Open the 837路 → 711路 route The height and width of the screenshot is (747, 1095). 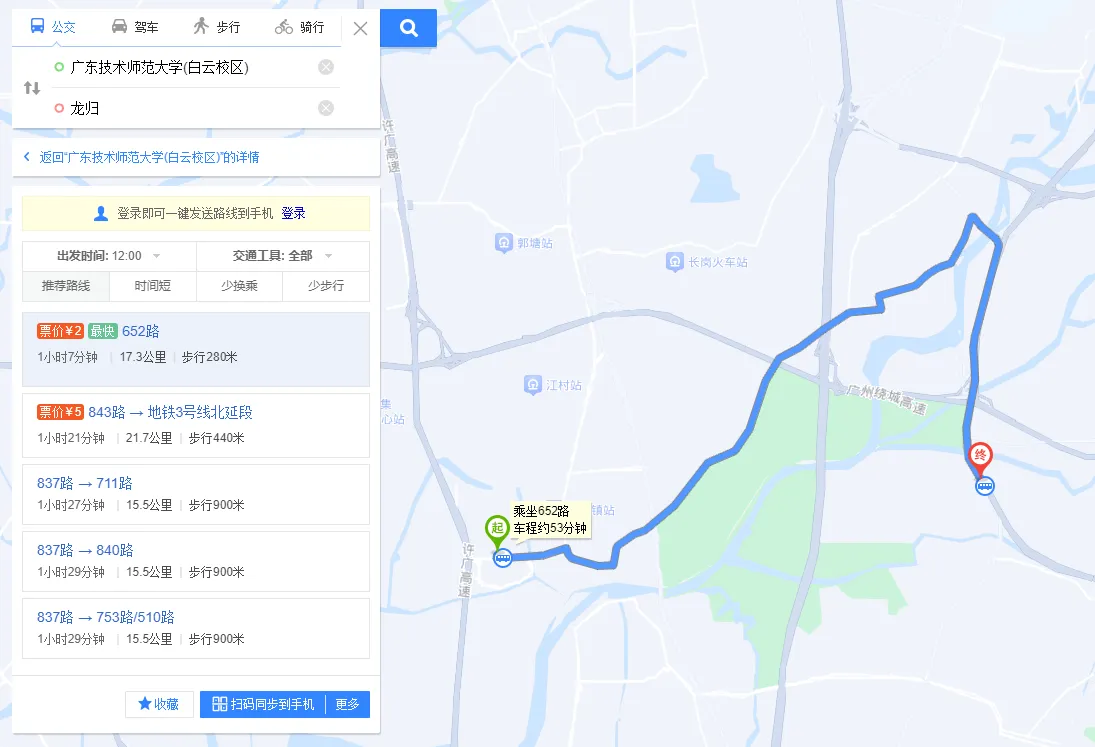point(85,483)
